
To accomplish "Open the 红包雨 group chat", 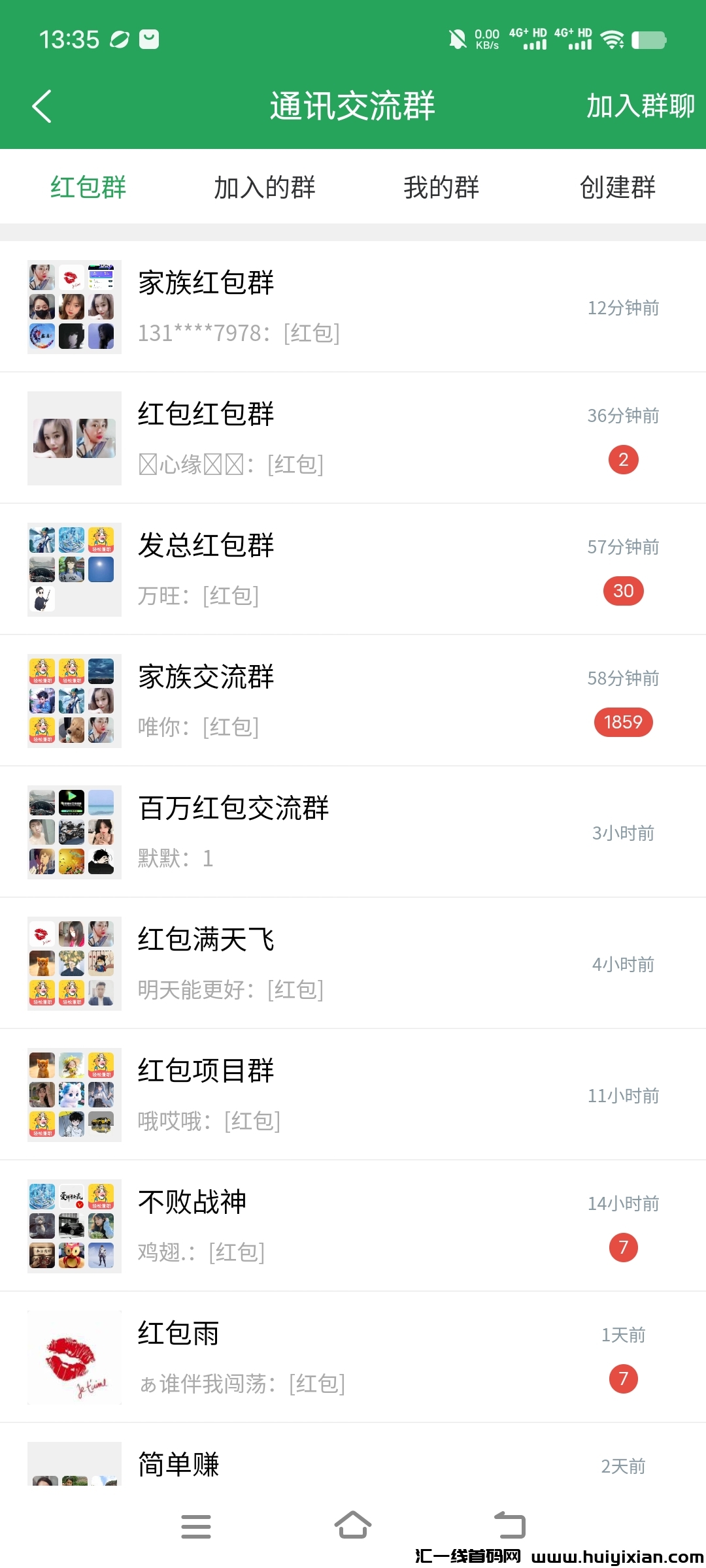I will click(x=353, y=1358).
